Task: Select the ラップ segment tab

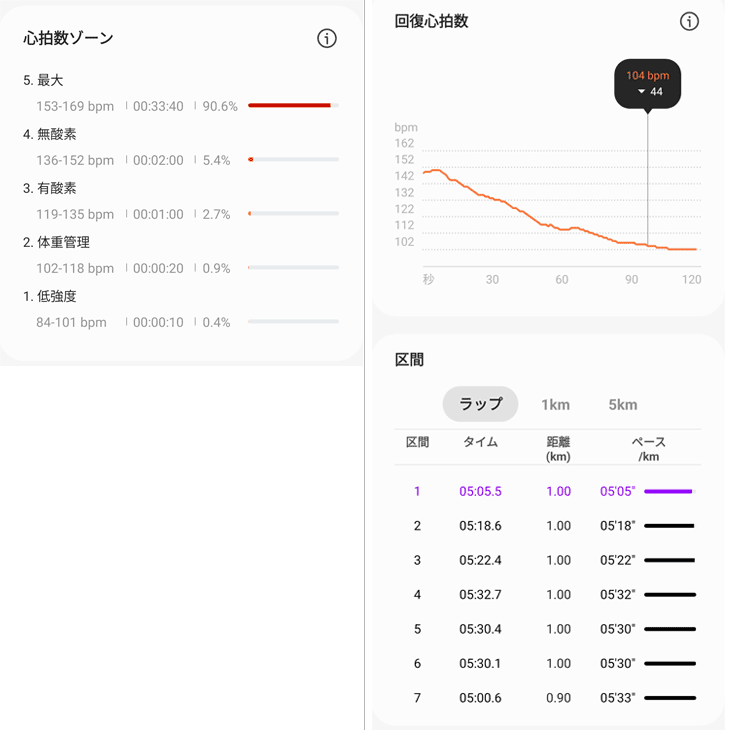Action: click(481, 405)
